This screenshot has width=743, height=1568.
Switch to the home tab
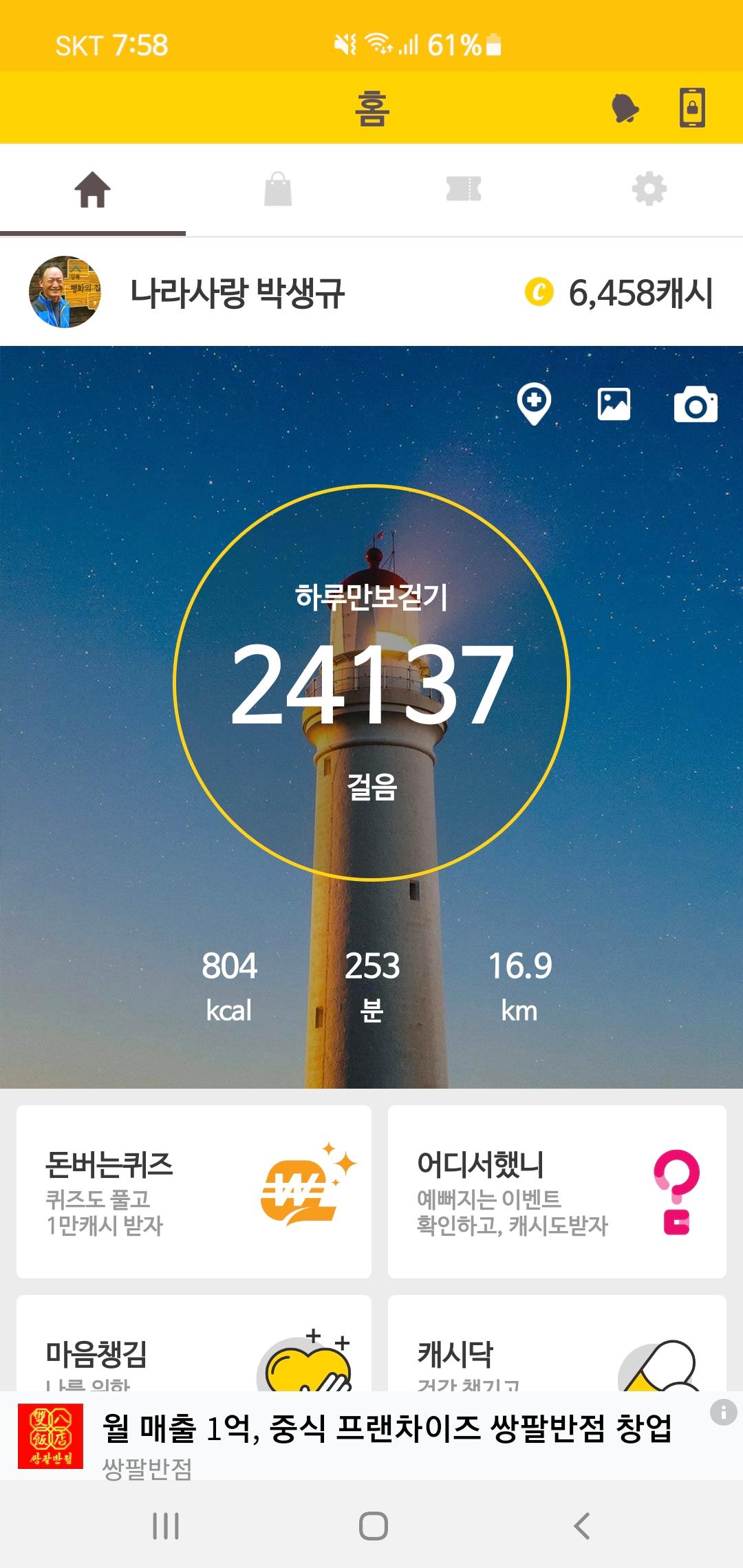tap(93, 190)
